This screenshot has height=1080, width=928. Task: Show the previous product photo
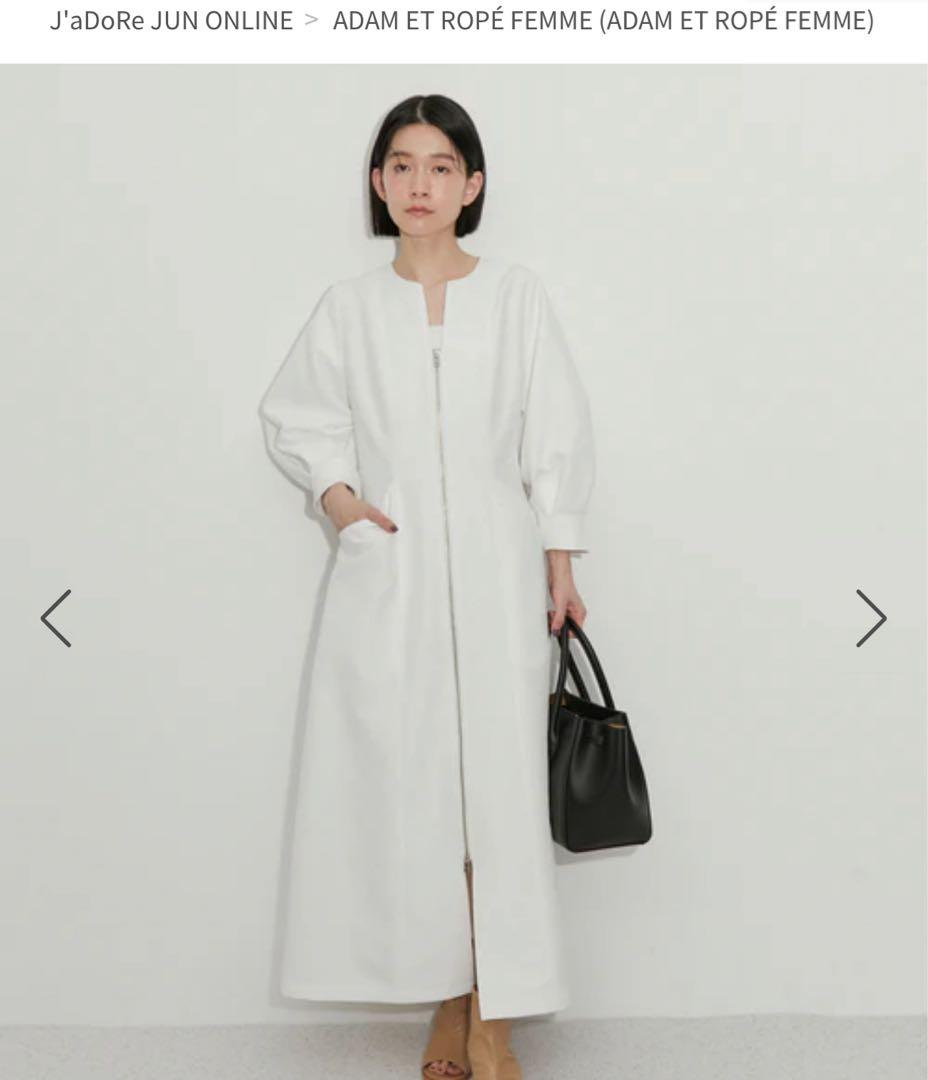click(56, 618)
